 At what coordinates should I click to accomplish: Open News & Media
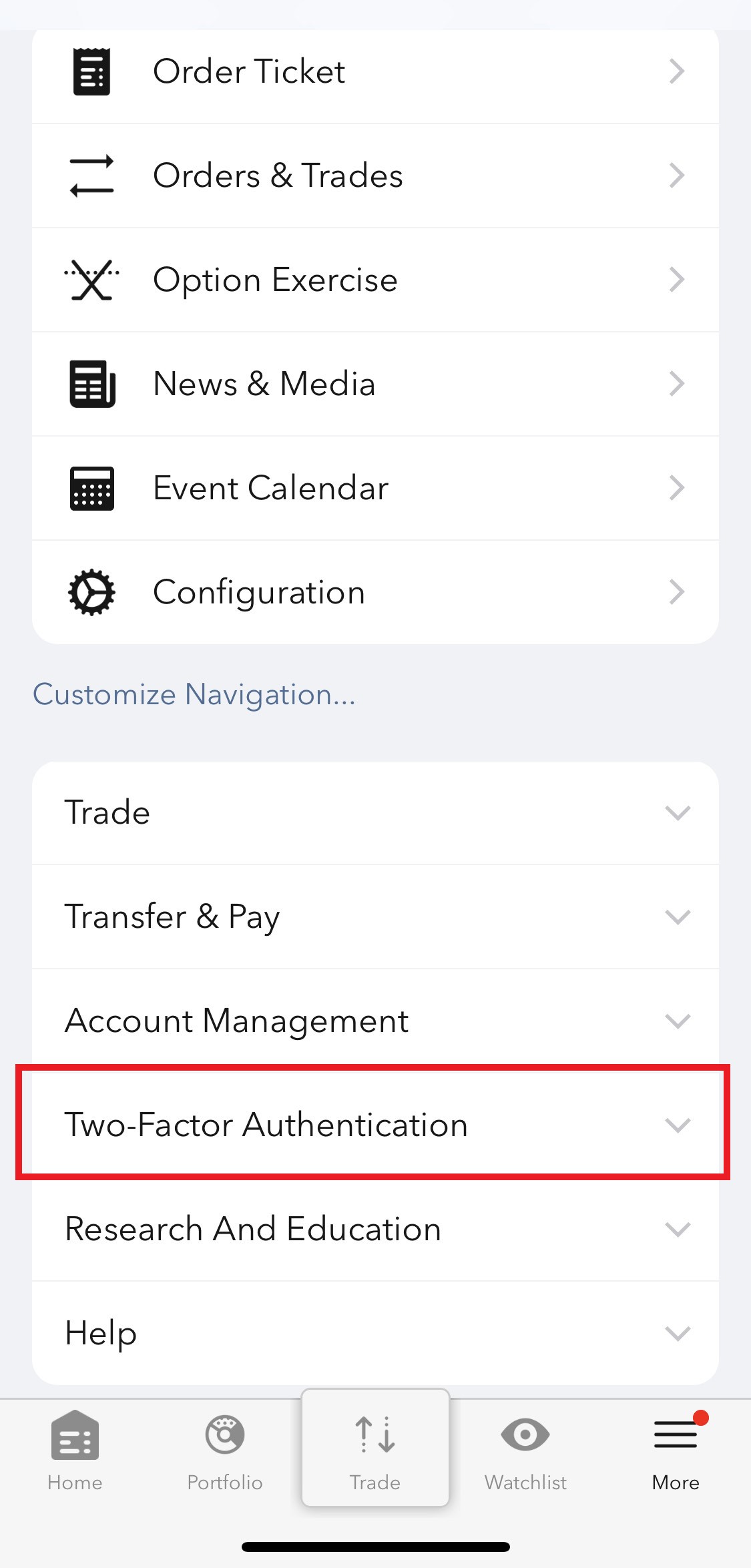click(375, 384)
